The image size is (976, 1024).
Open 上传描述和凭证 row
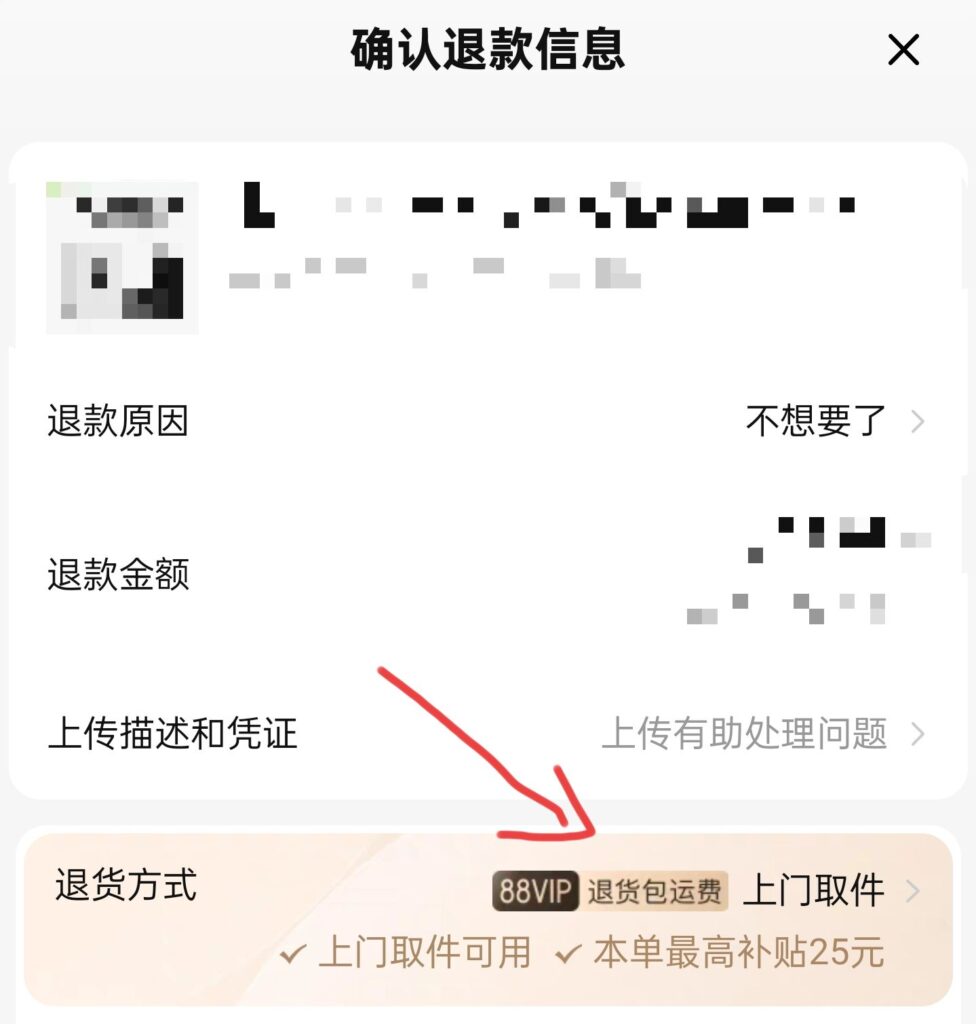[486, 734]
